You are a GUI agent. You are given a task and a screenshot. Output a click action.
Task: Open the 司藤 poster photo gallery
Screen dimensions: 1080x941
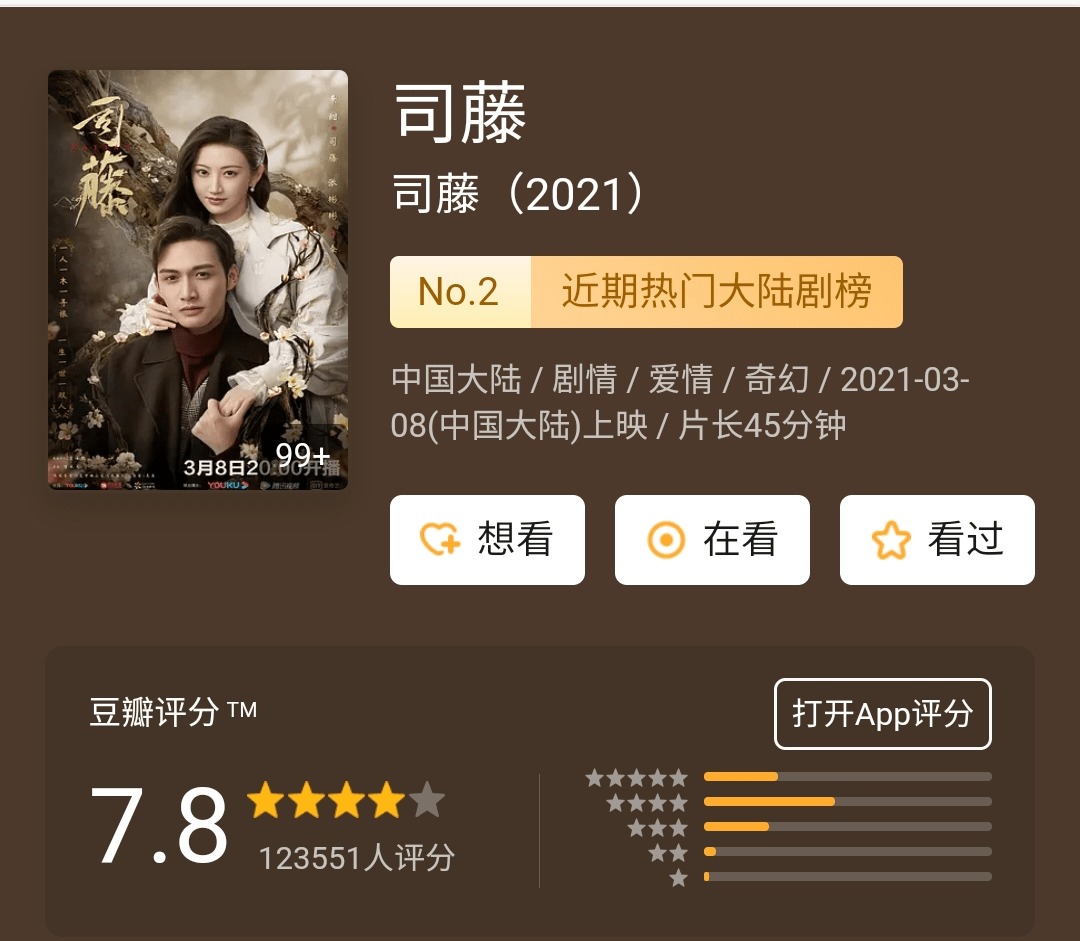click(198, 280)
